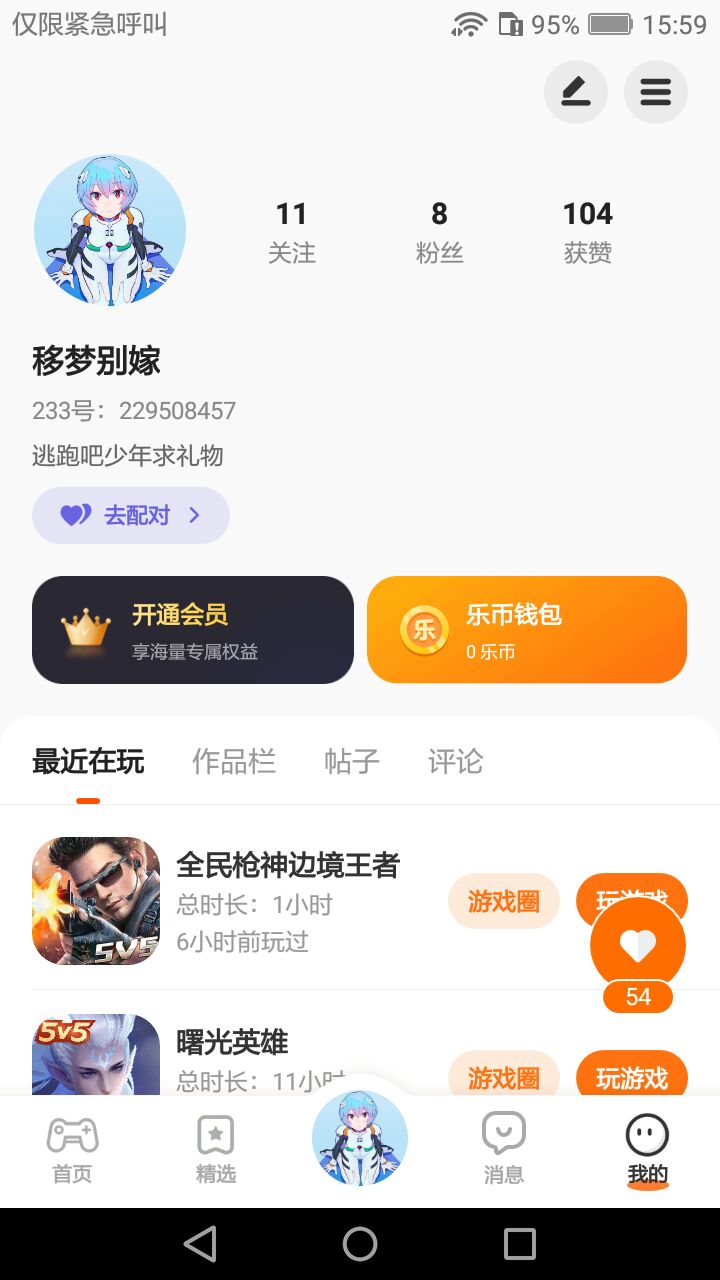This screenshot has width=720, height=1280.
Task: Tap 玩游戏 for 曙光英雄
Action: point(631,1077)
